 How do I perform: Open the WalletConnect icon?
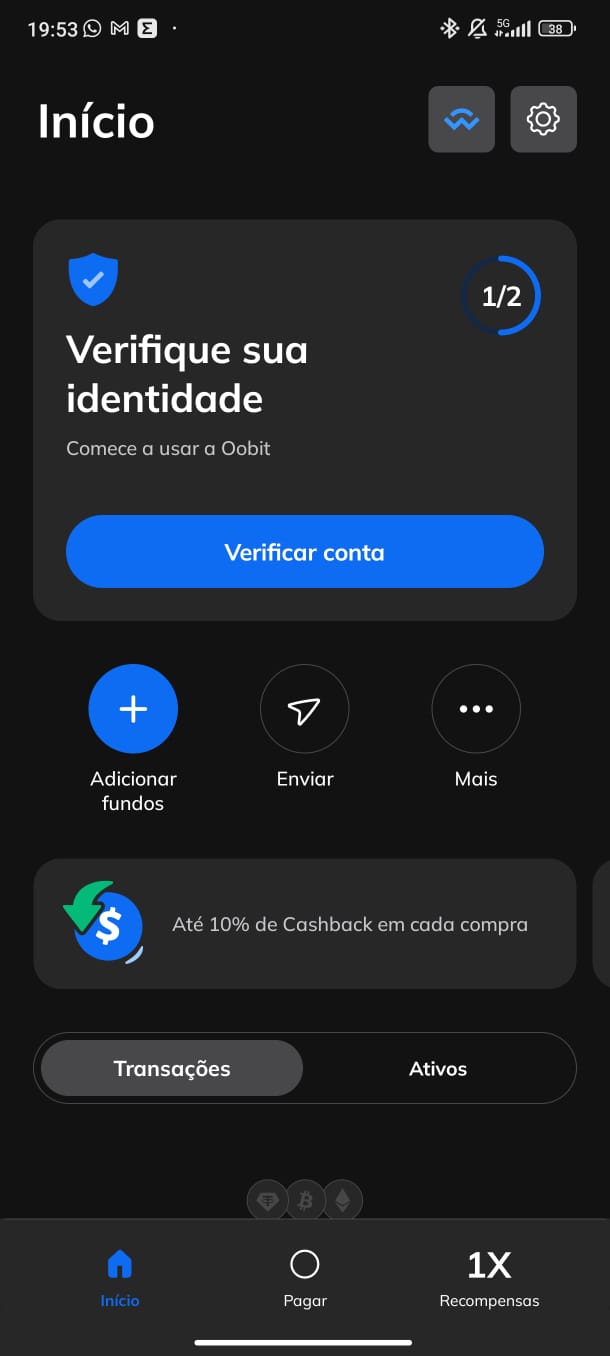(461, 120)
